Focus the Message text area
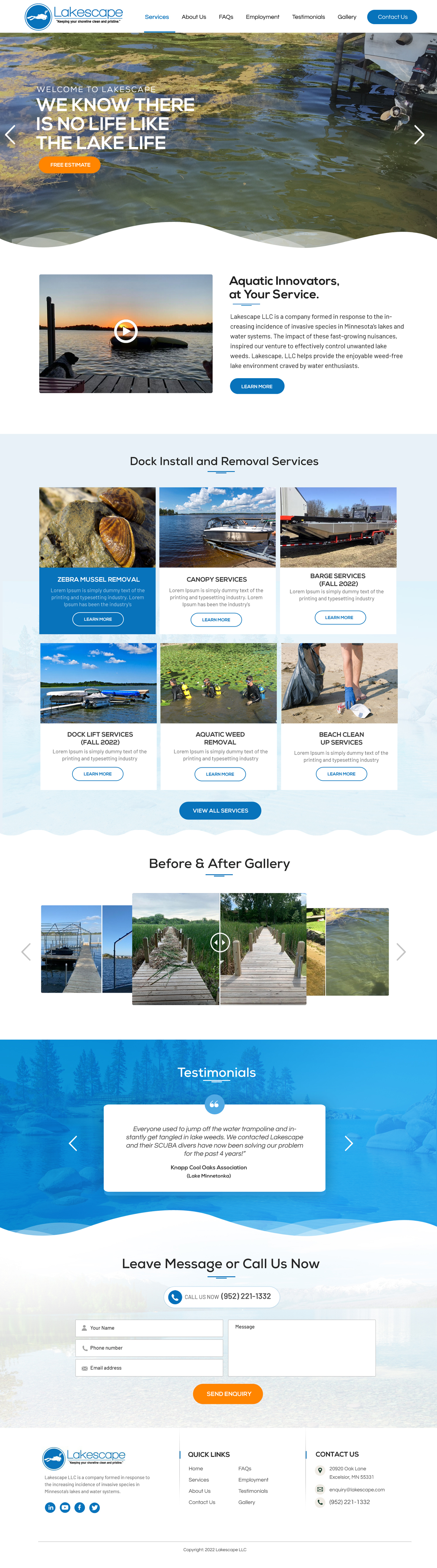This screenshot has height=1568, width=437. 301,1348
